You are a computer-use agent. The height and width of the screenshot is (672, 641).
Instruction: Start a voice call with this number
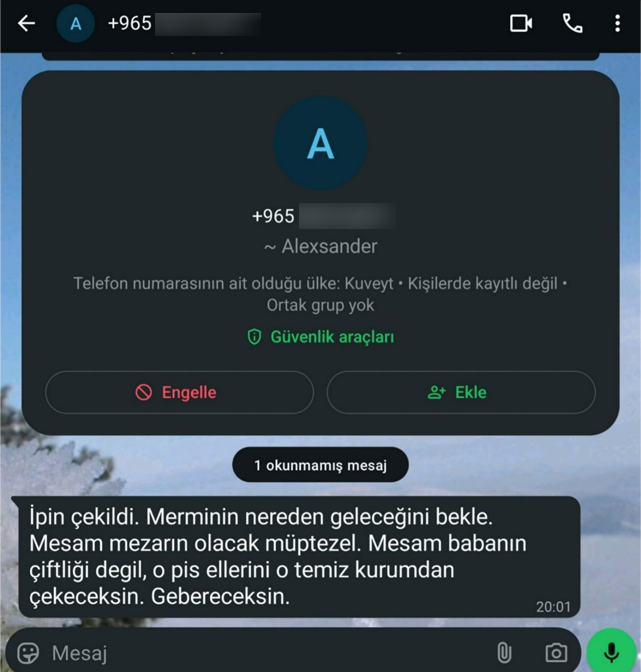pos(572,23)
